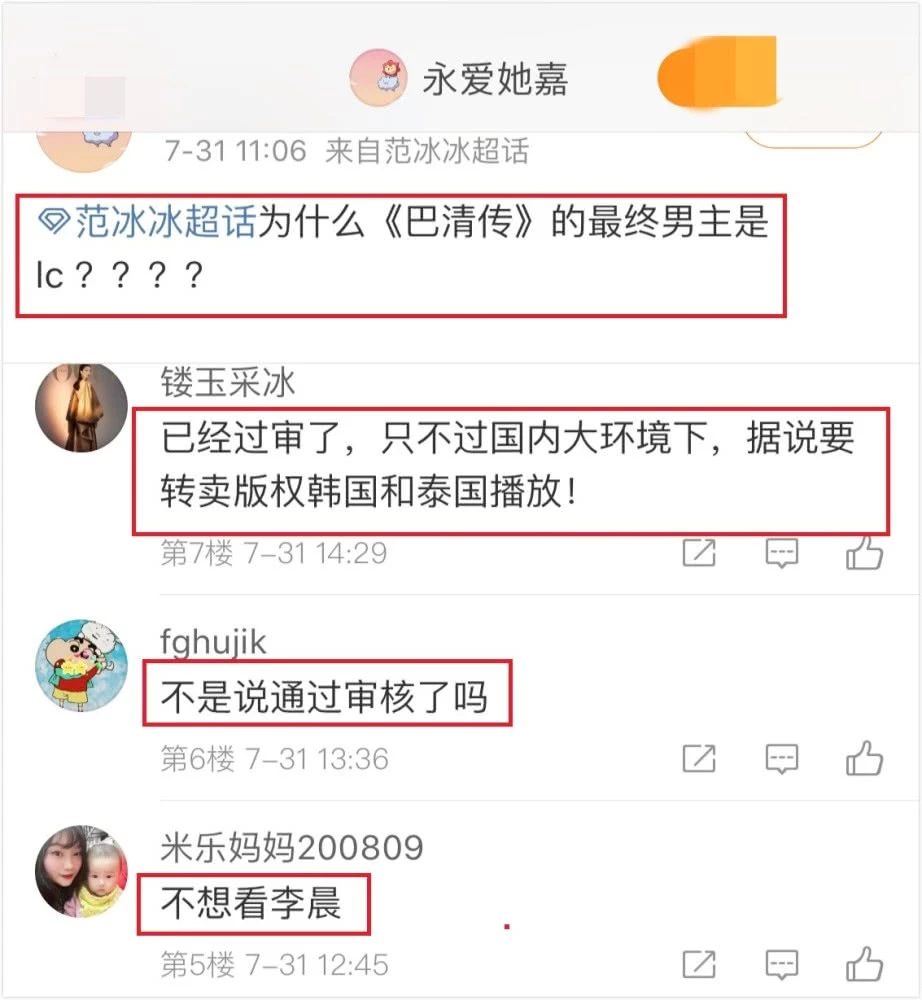
Task: Reply to 米乐妈妈200809's comment
Action: tap(781, 964)
